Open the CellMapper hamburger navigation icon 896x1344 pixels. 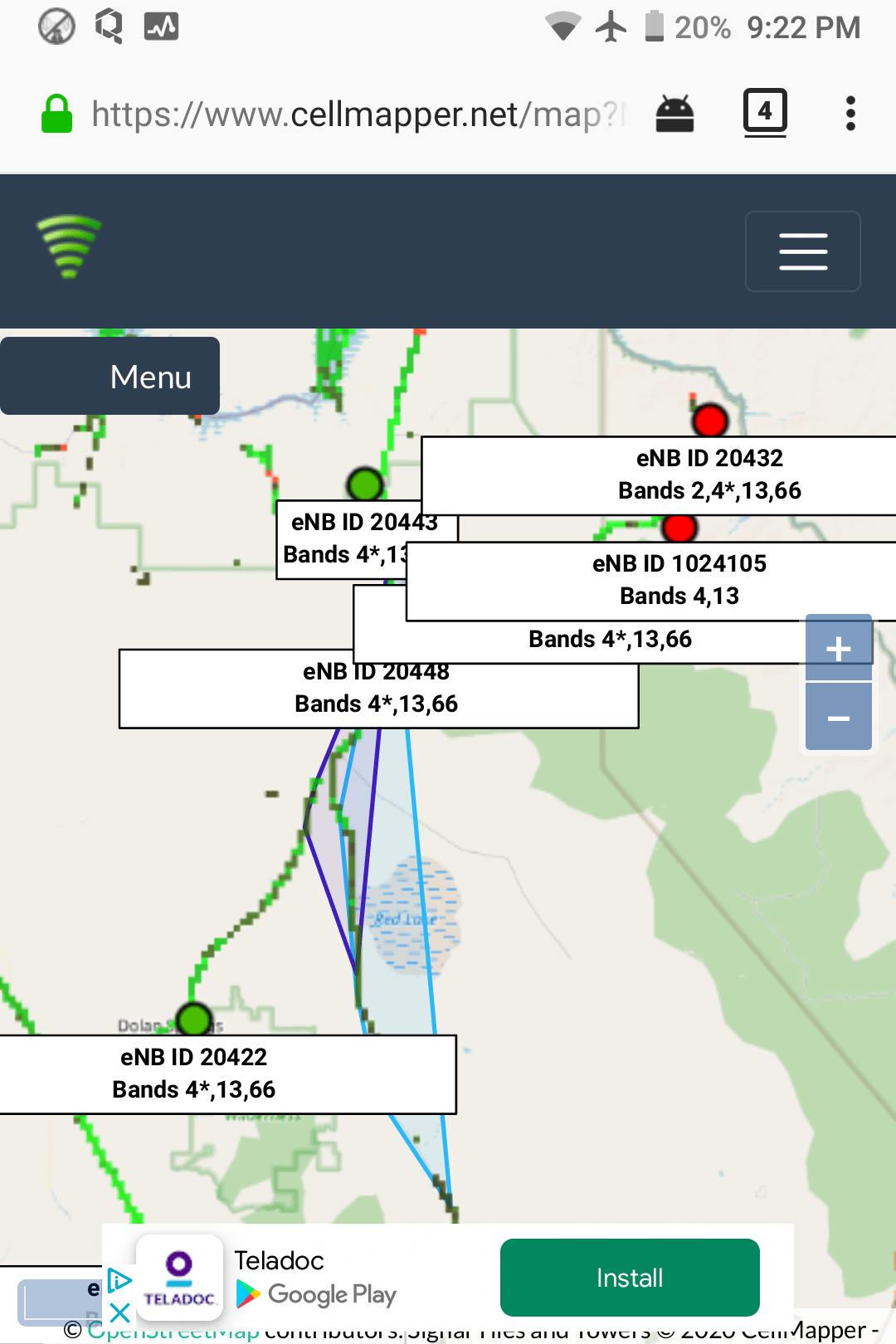pyautogui.click(x=801, y=251)
